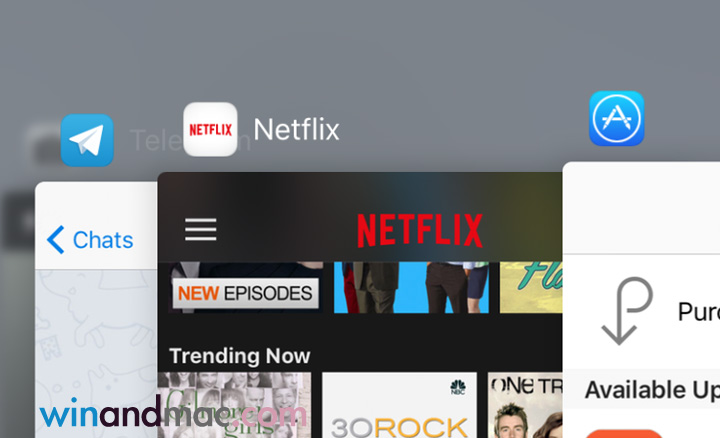This screenshot has height=438, width=720.
Task: Open the Telegram app icon
Action: point(87,140)
